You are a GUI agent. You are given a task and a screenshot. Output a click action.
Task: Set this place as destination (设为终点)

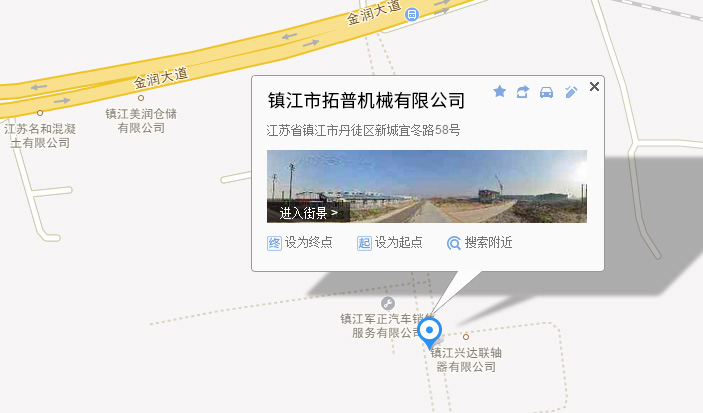[x=300, y=243]
